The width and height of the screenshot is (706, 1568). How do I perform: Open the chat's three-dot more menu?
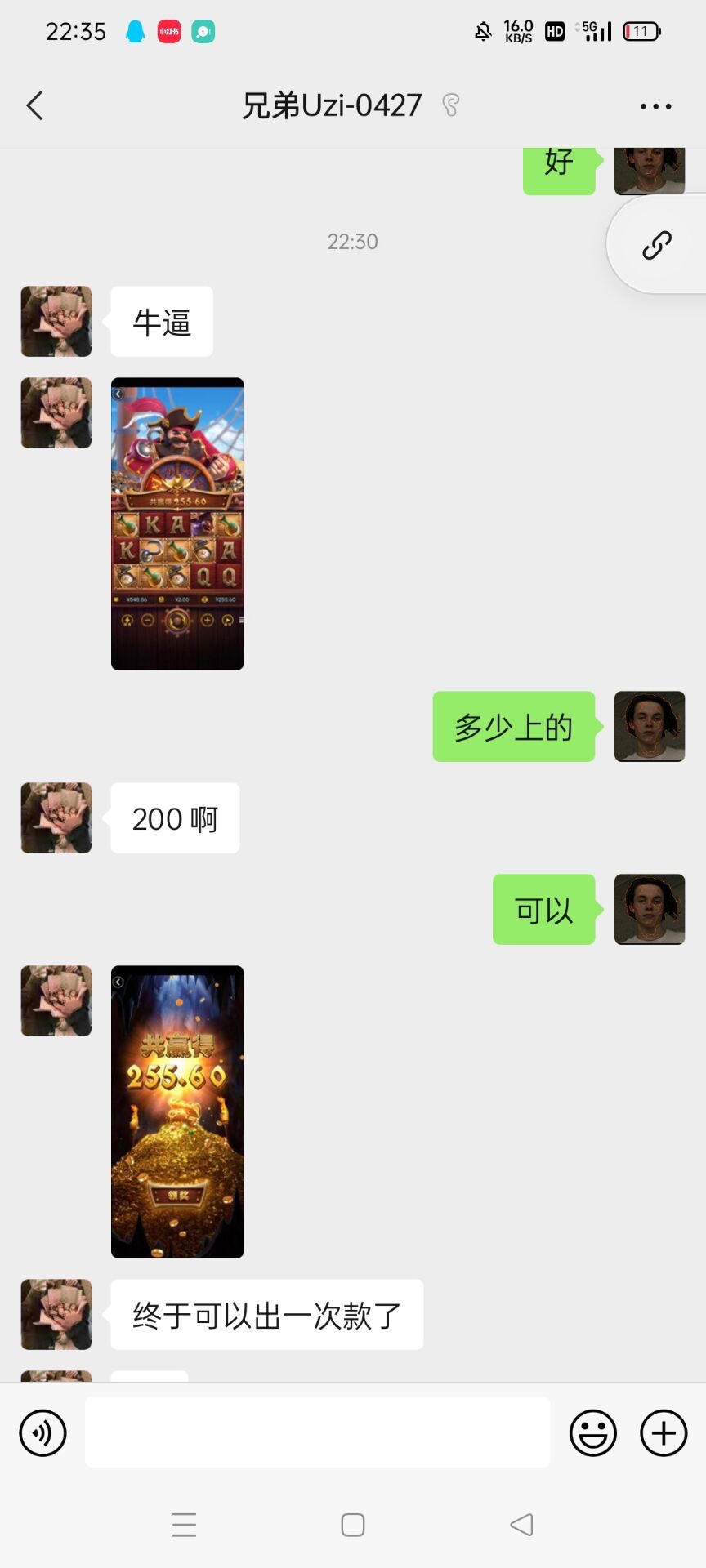coord(655,106)
